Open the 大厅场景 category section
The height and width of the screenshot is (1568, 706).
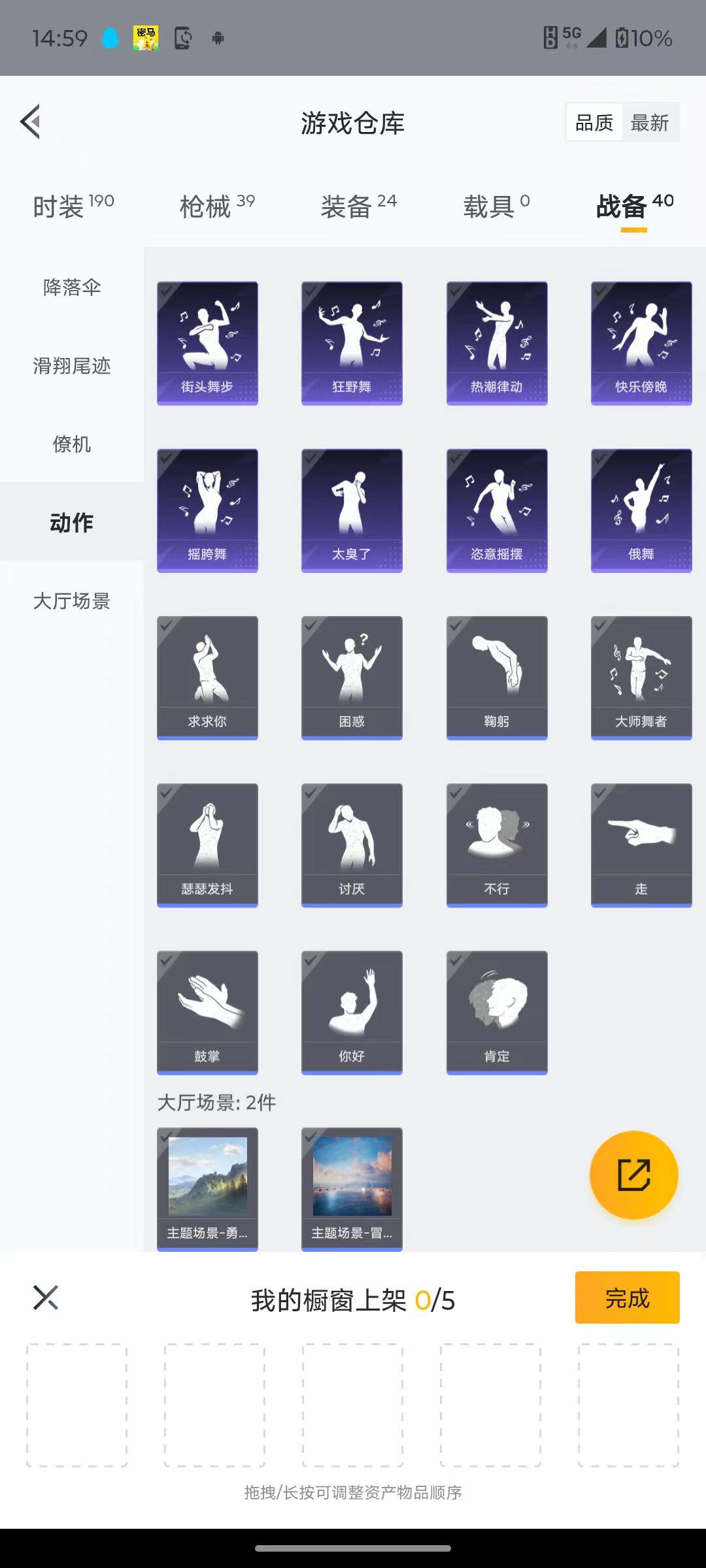72,602
